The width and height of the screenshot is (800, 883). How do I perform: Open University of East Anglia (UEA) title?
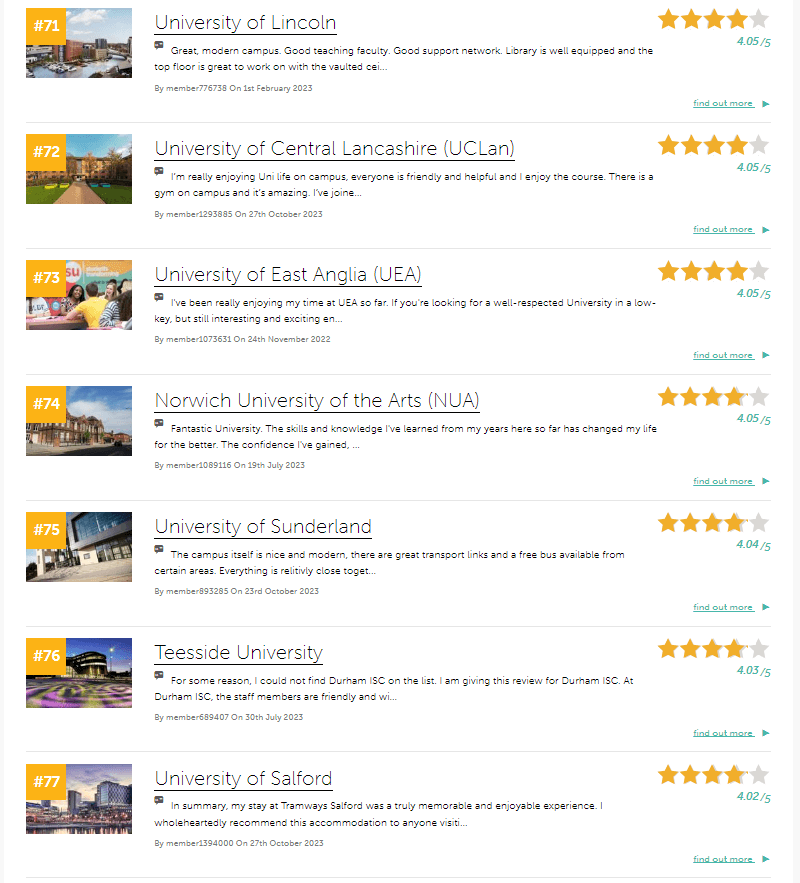[288, 275]
